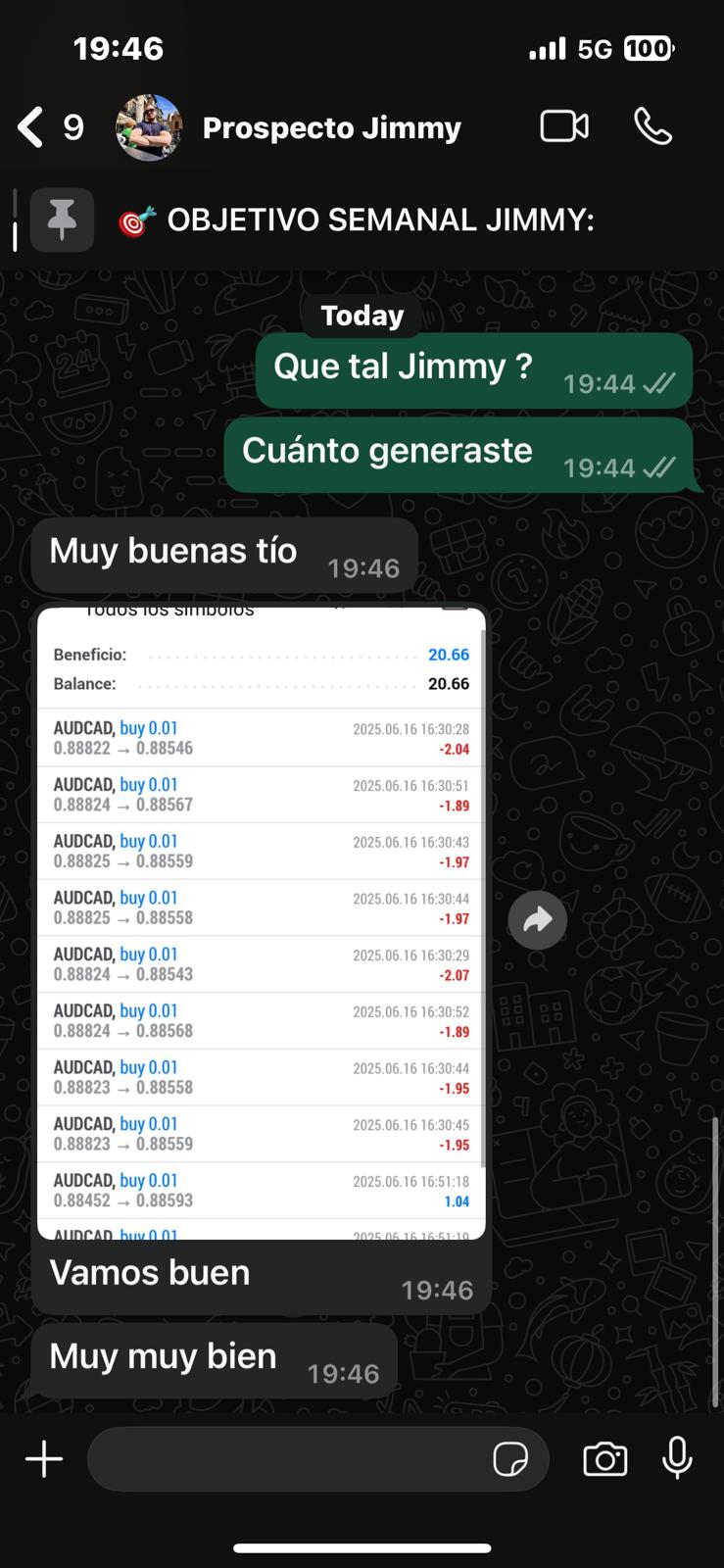Viewport: 724px width, 1568px height.
Task: Tap the forward arrow on the trading screenshot
Action: click(537, 919)
